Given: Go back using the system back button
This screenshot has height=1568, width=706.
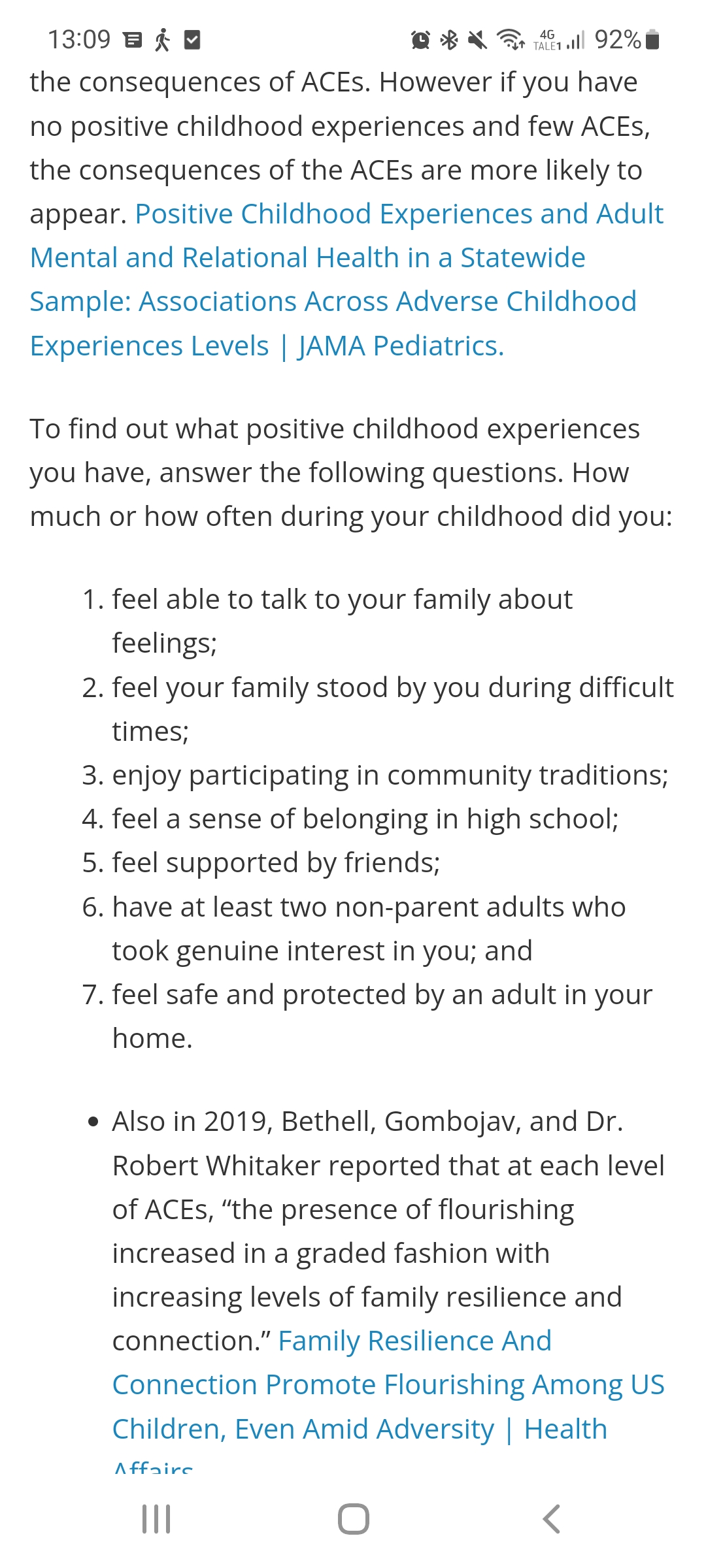Looking at the screenshot, I should [551, 1518].
